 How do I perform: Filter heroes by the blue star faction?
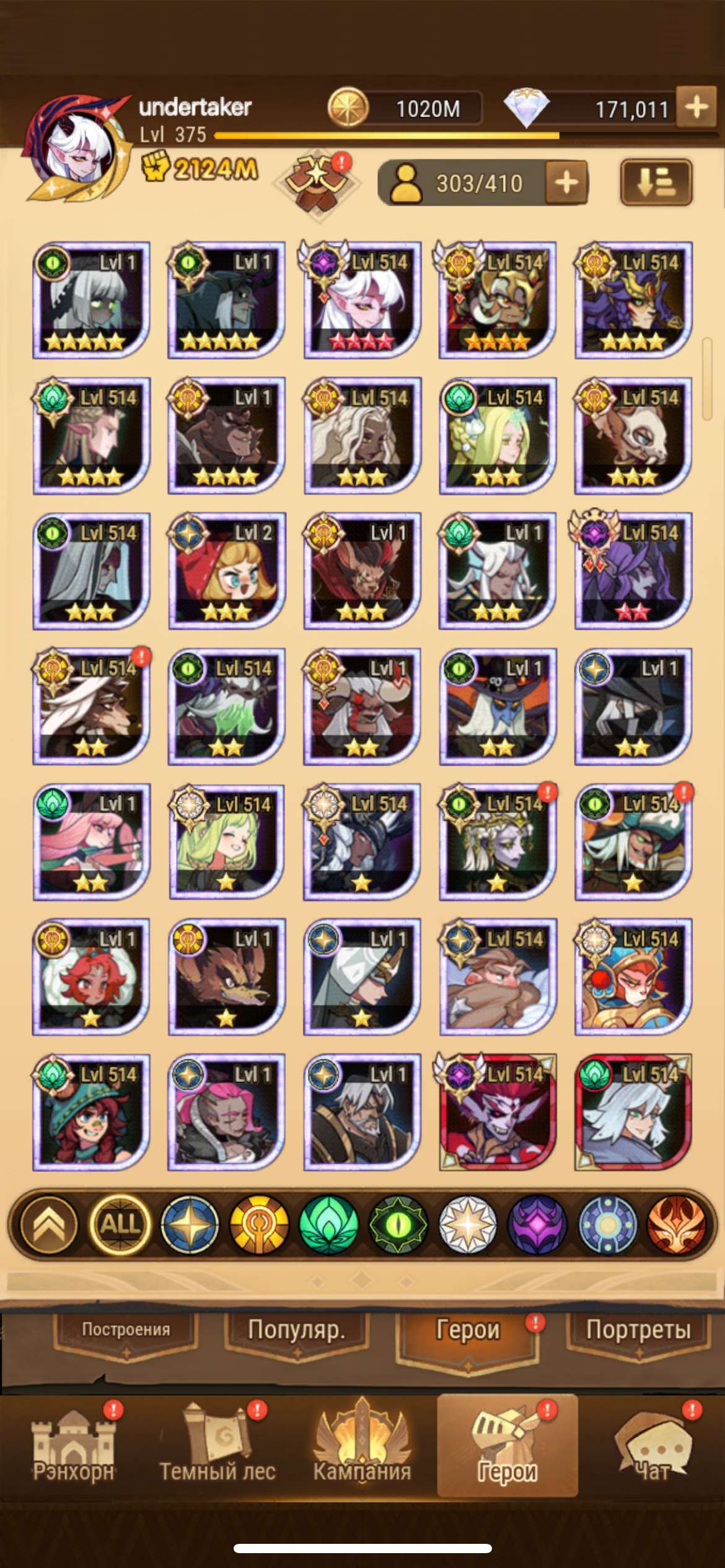coord(190,1224)
